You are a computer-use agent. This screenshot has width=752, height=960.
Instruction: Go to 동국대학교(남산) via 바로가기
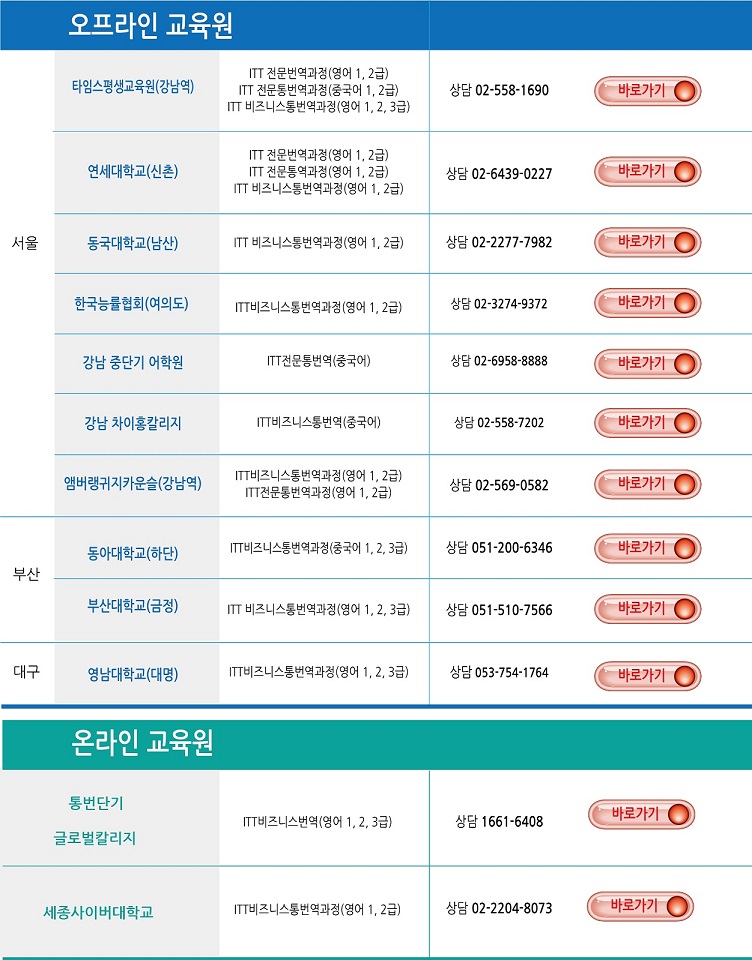click(647, 242)
